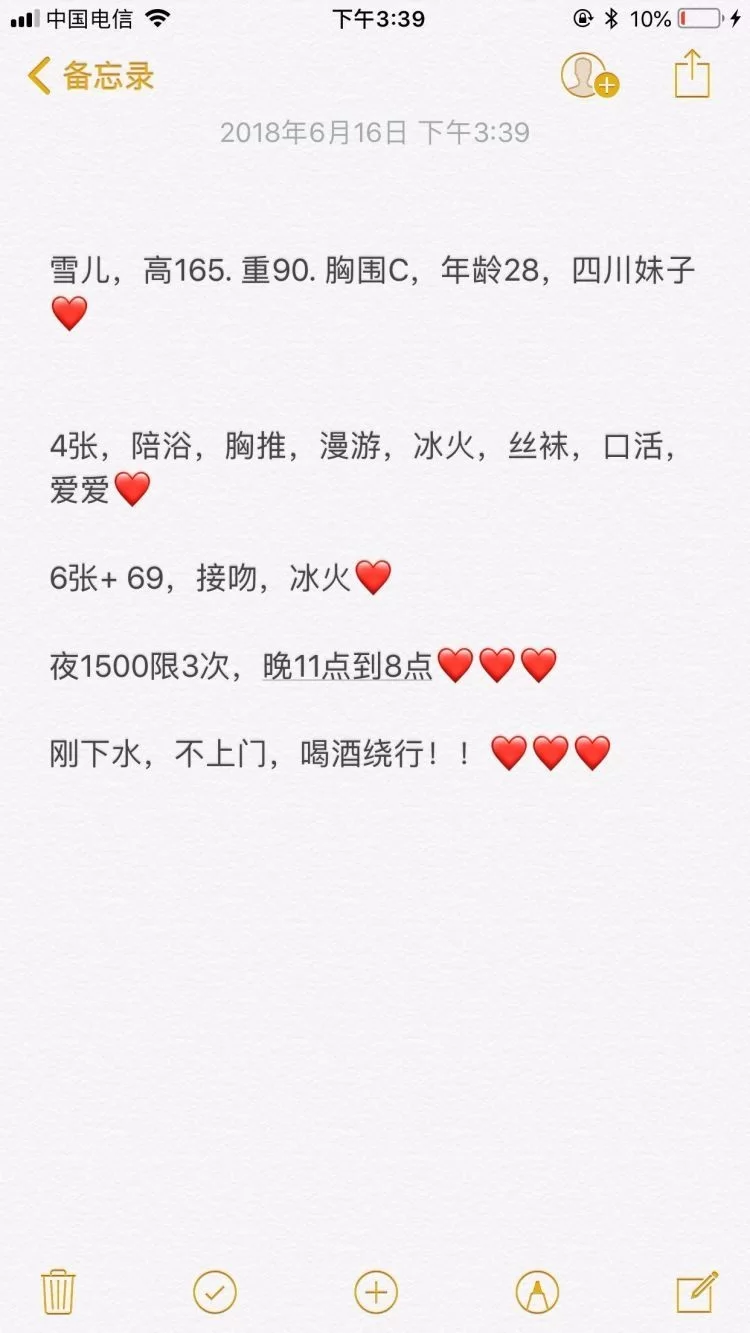Add a checklist with the checkmark icon
750x1333 pixels.
(214, 1292)
